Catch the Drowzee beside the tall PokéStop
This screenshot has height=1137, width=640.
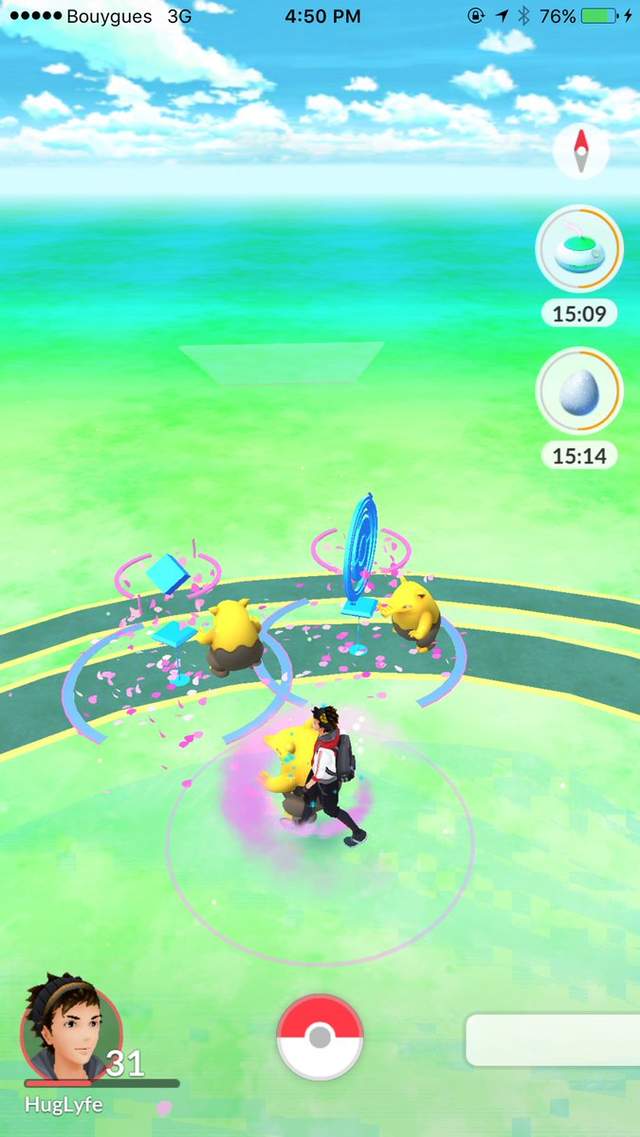(414, 611)
